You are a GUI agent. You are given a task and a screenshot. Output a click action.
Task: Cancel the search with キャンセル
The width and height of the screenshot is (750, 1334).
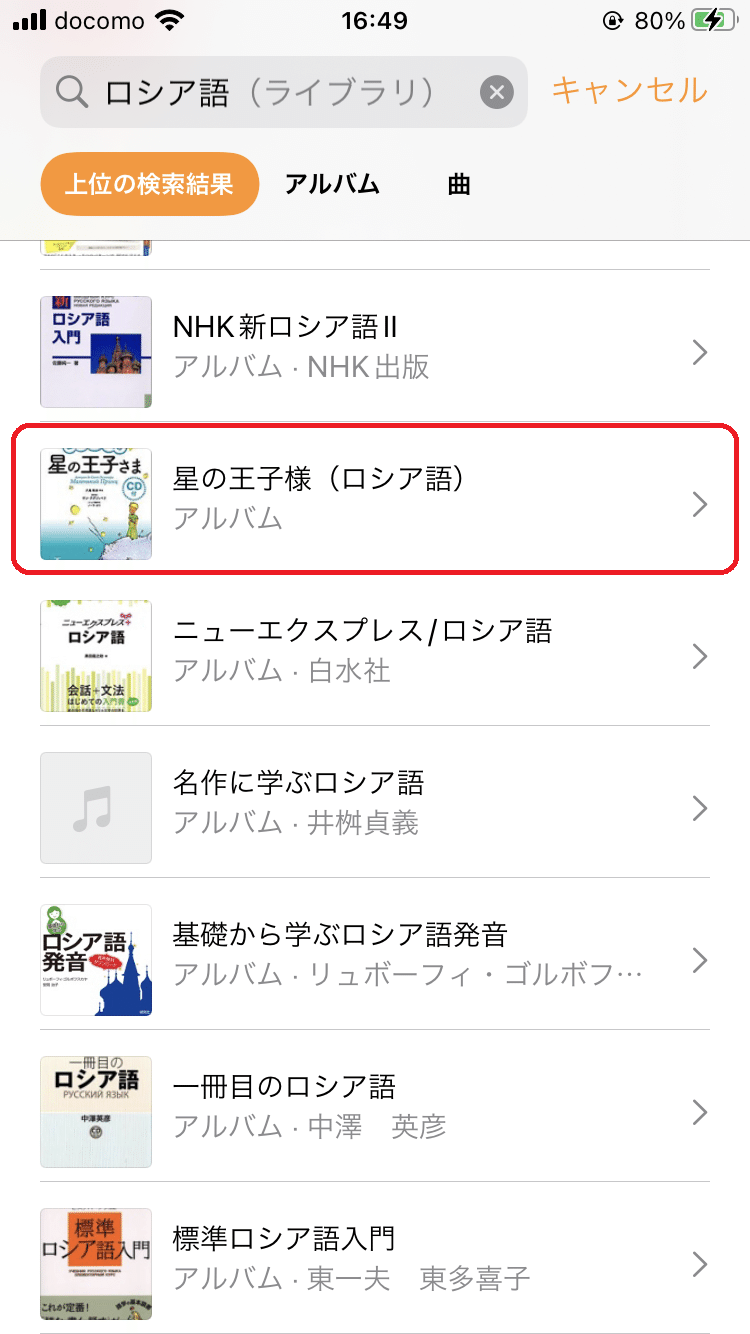[x=629, y=91]
